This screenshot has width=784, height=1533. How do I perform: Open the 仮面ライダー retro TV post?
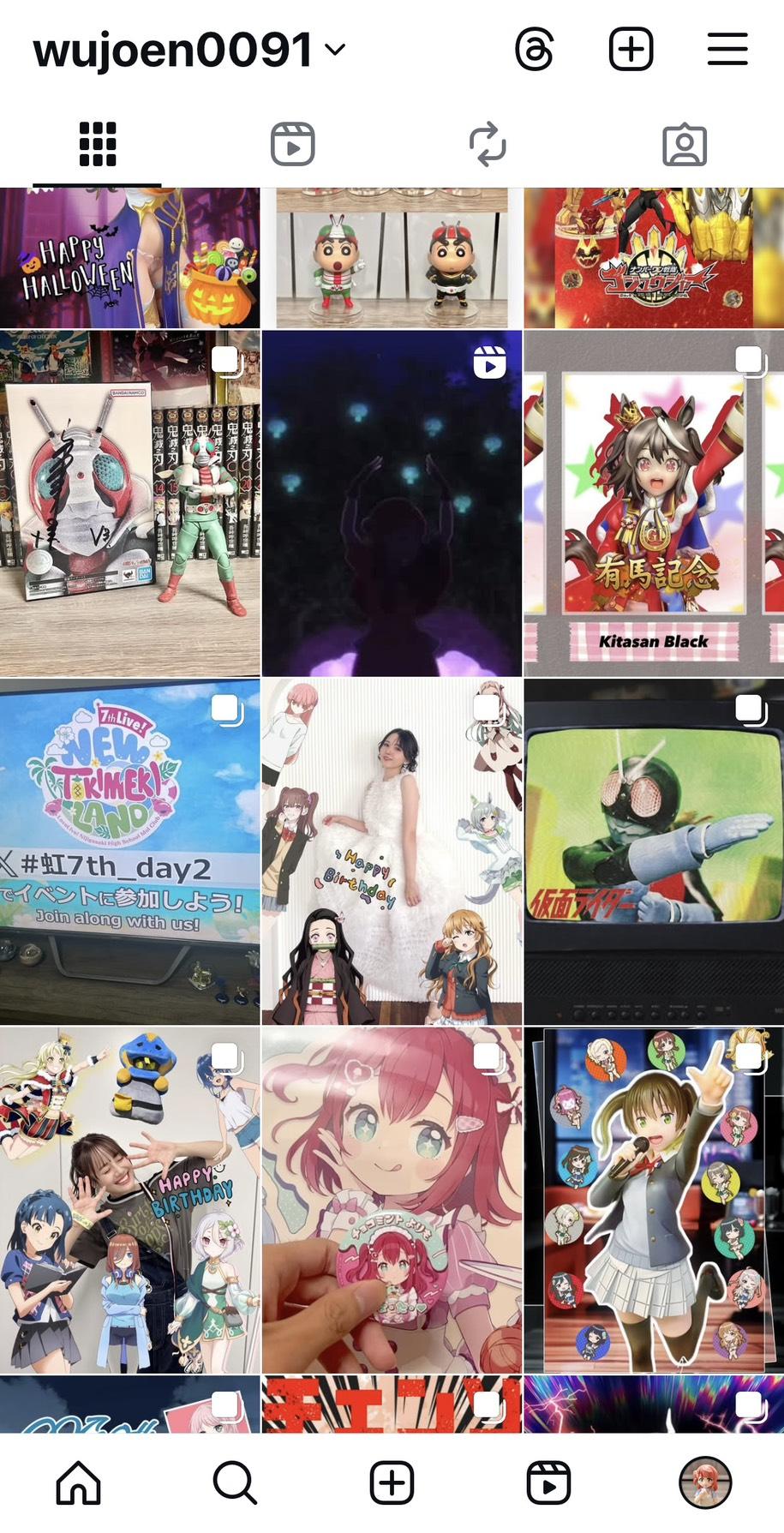pyautogui.click(x=654, y=852)
